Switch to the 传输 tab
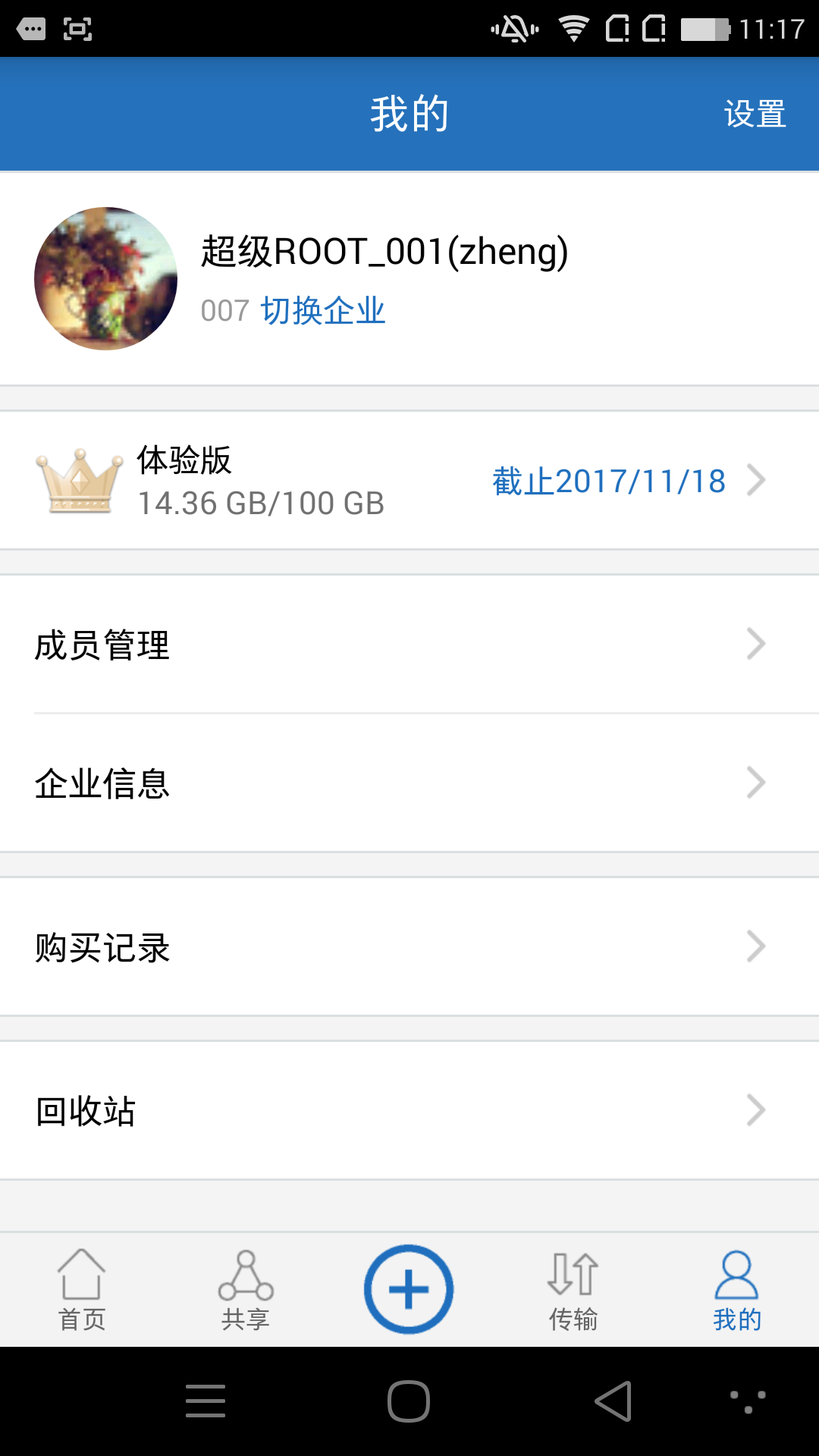819x1456 pixels. [573, 1290]
